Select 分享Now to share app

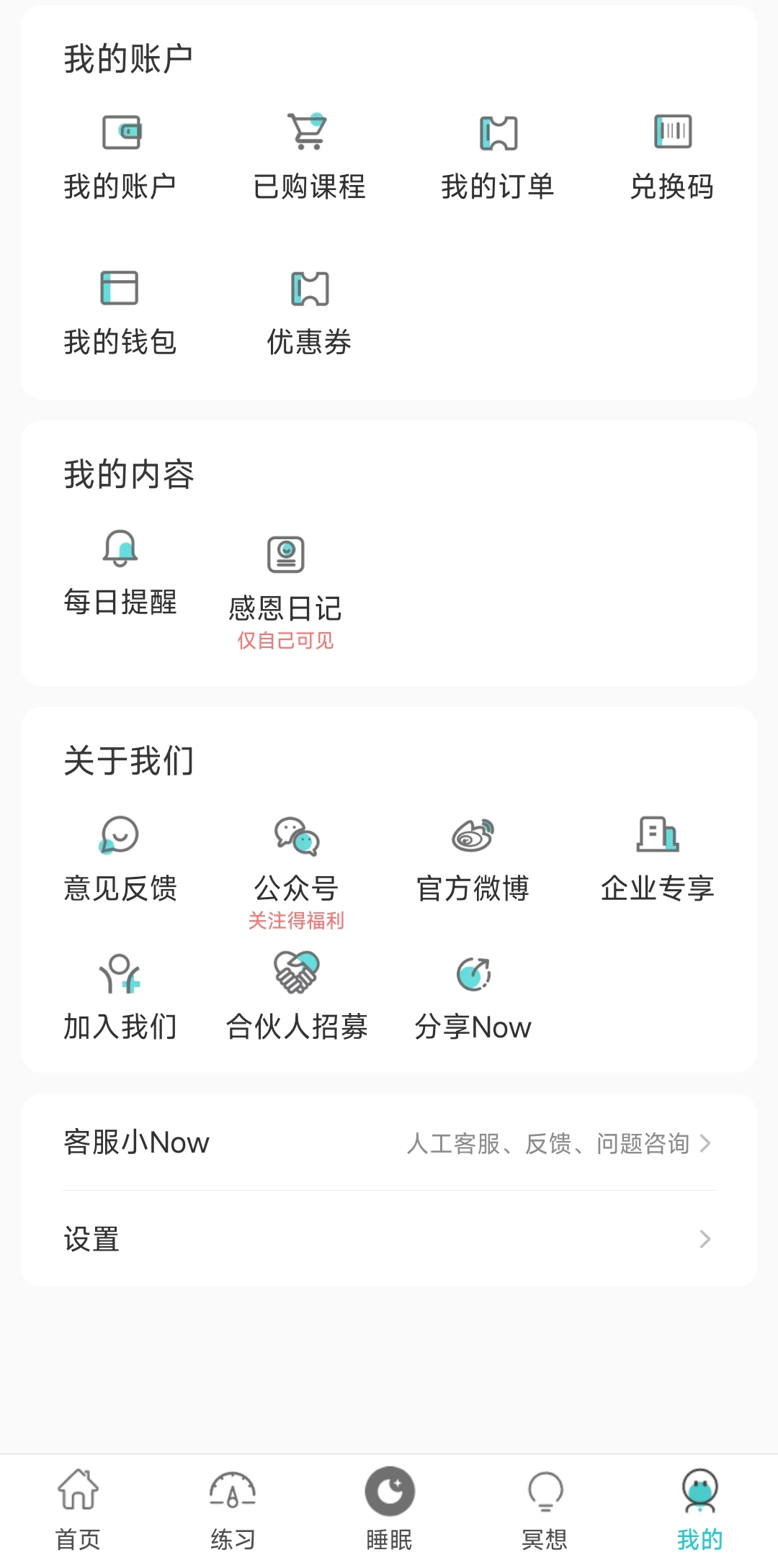[473, 998]
